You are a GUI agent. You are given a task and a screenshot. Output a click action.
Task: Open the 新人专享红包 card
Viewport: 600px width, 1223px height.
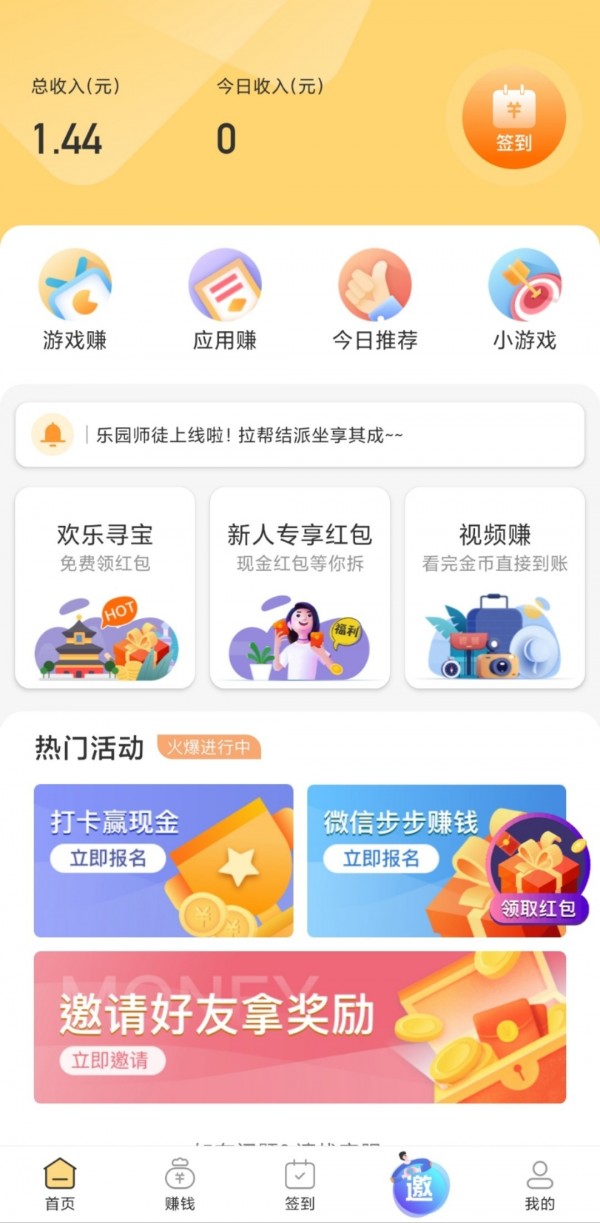tap(300, 587)
